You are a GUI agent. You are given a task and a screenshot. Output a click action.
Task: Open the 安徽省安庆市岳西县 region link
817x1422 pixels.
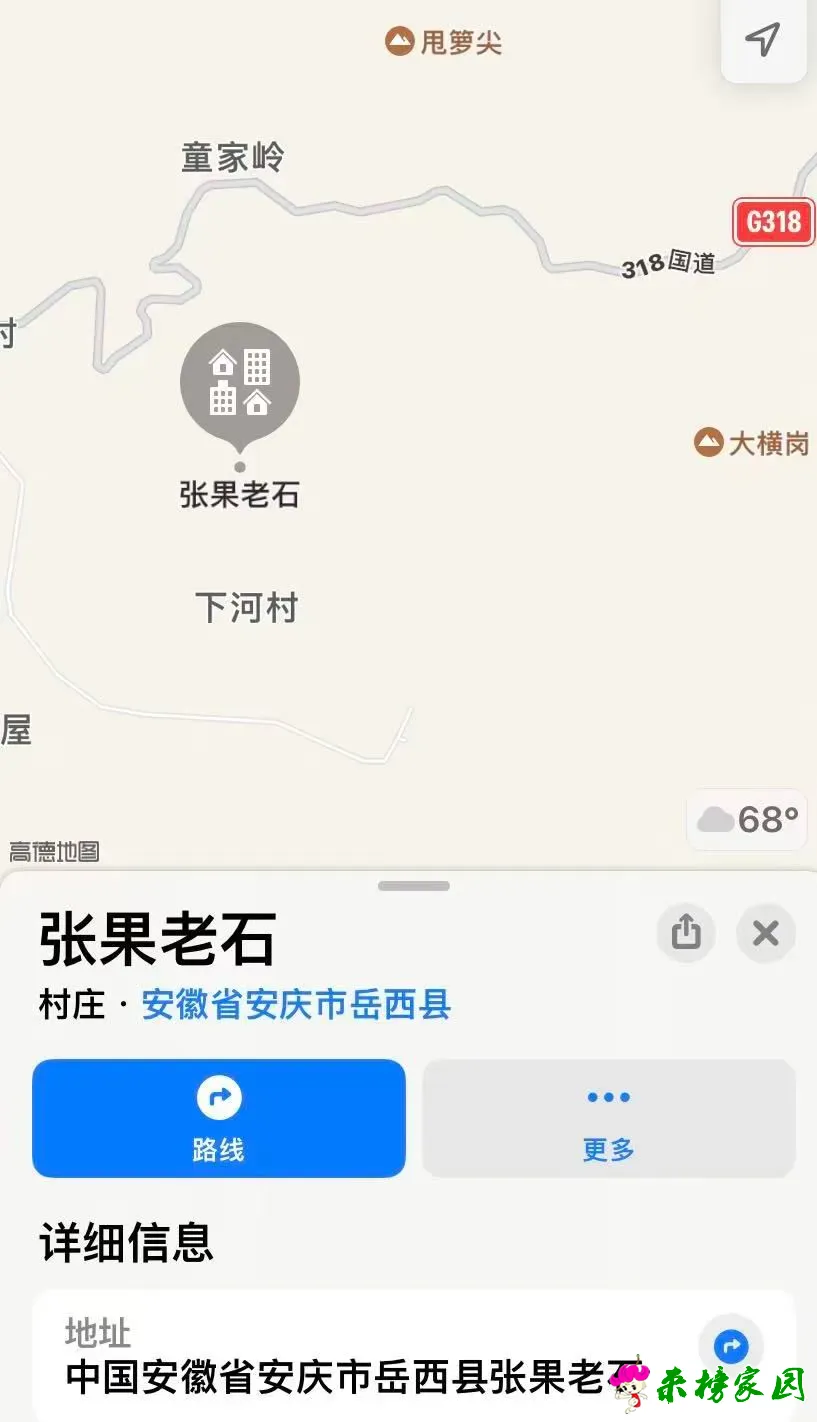click(x=296, y=1004)
